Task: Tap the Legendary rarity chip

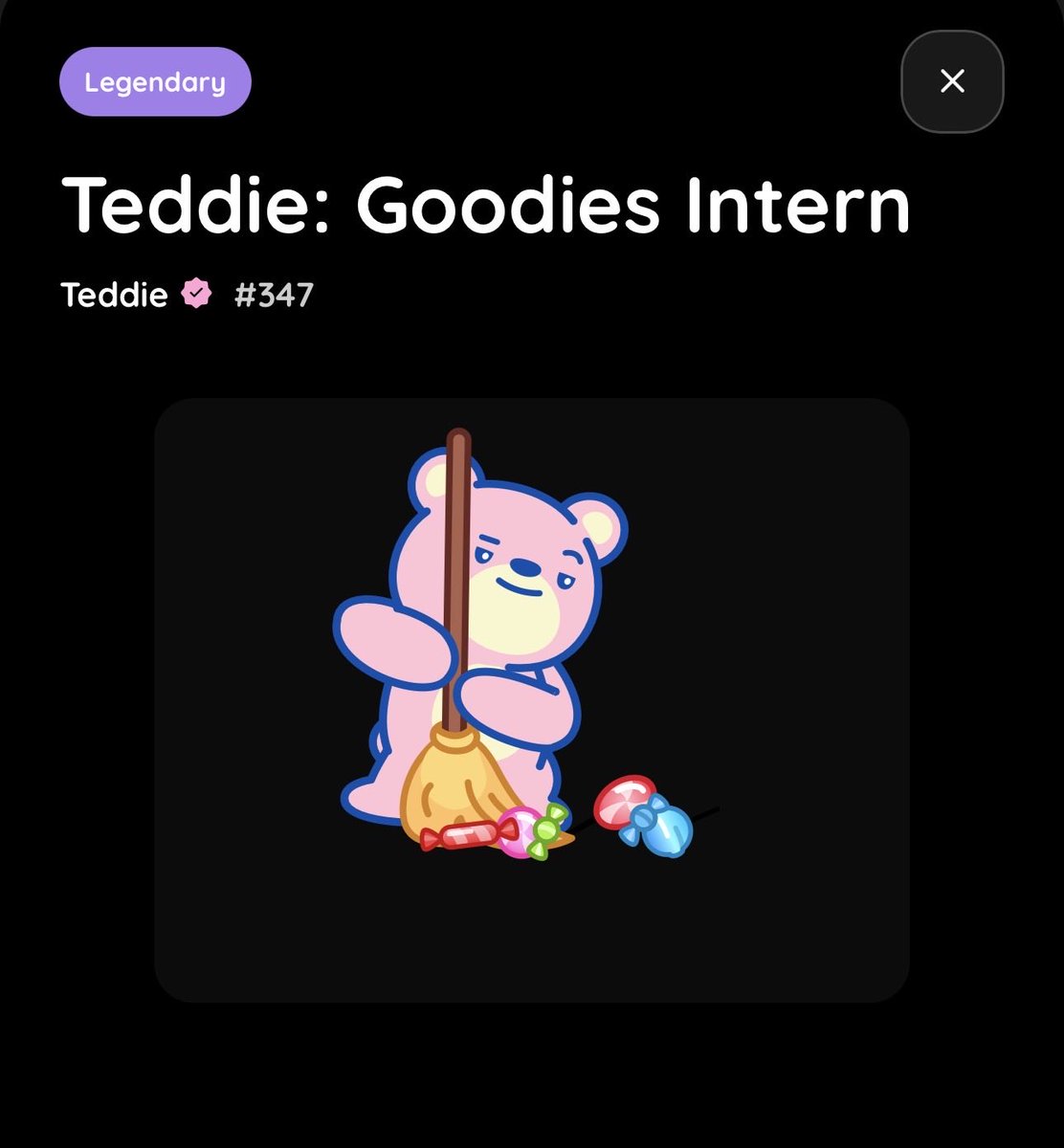Action: pyautogui.click(x=155, y=82)
